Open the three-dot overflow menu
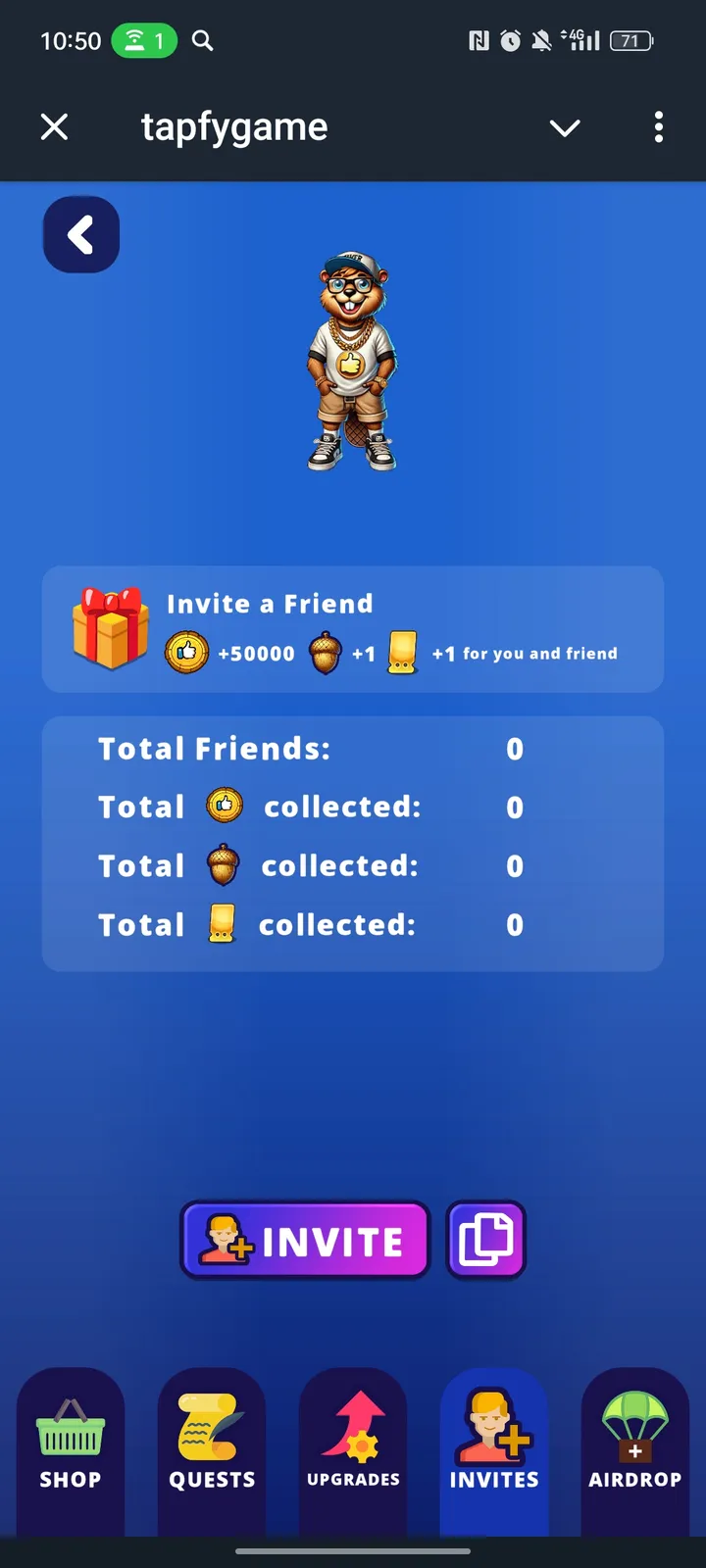Image resolution: width=706 pixels, height=1568 pixels. click(x=659, y=127)
